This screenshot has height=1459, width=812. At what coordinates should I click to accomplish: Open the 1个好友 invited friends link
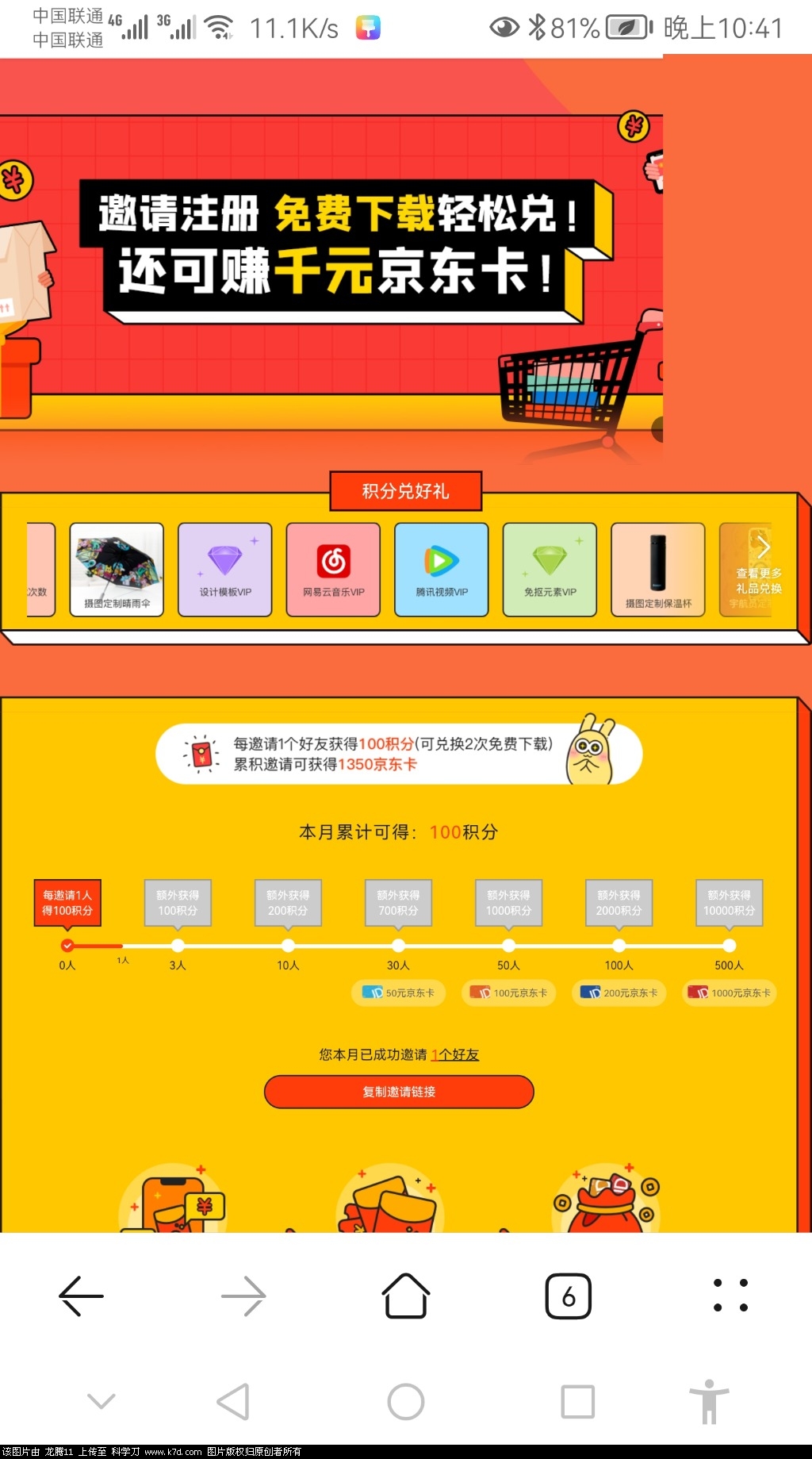pyautogui.click(x=455, y=1054)
